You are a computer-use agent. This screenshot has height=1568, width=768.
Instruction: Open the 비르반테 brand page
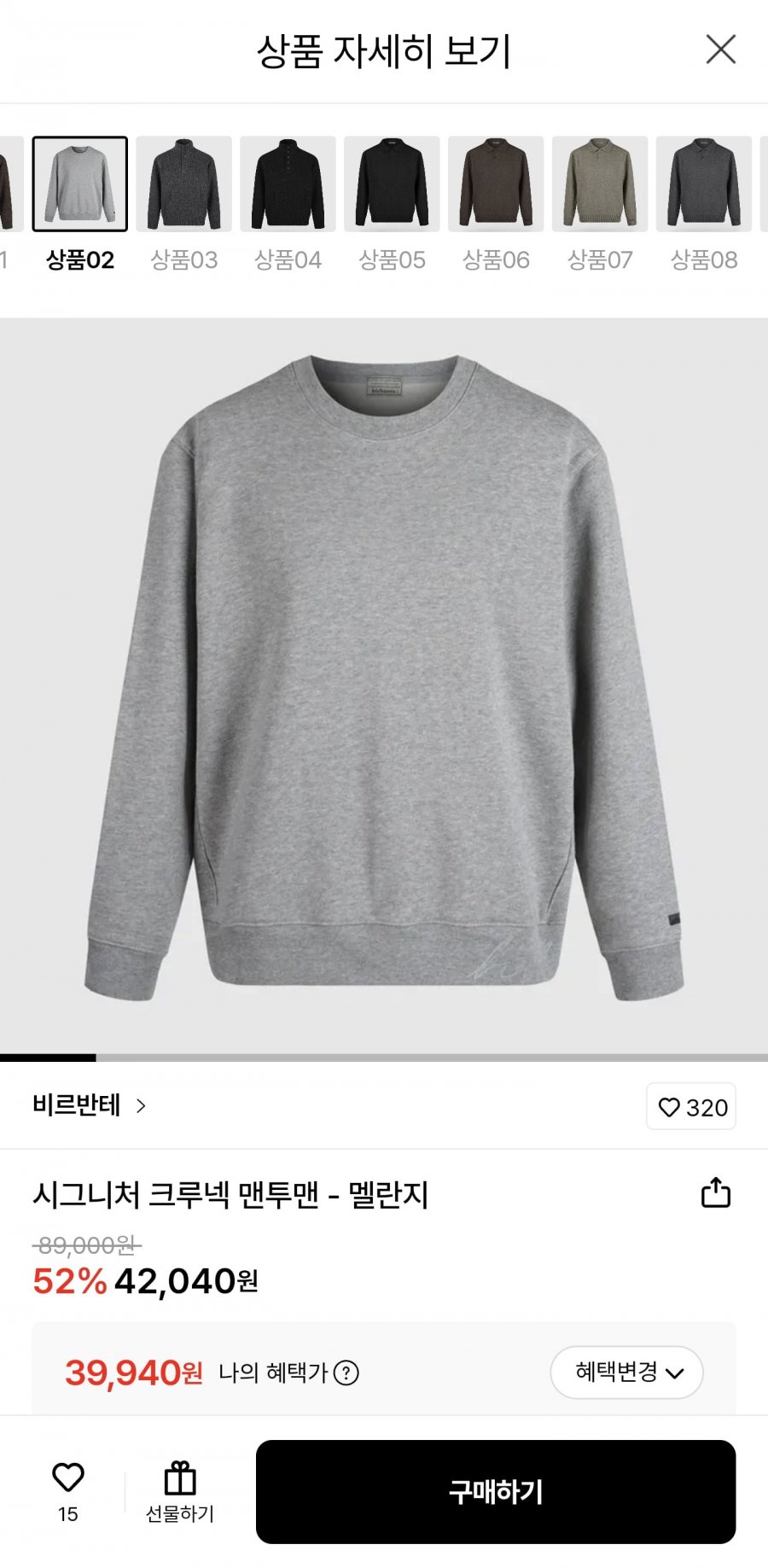(90, 1105)
